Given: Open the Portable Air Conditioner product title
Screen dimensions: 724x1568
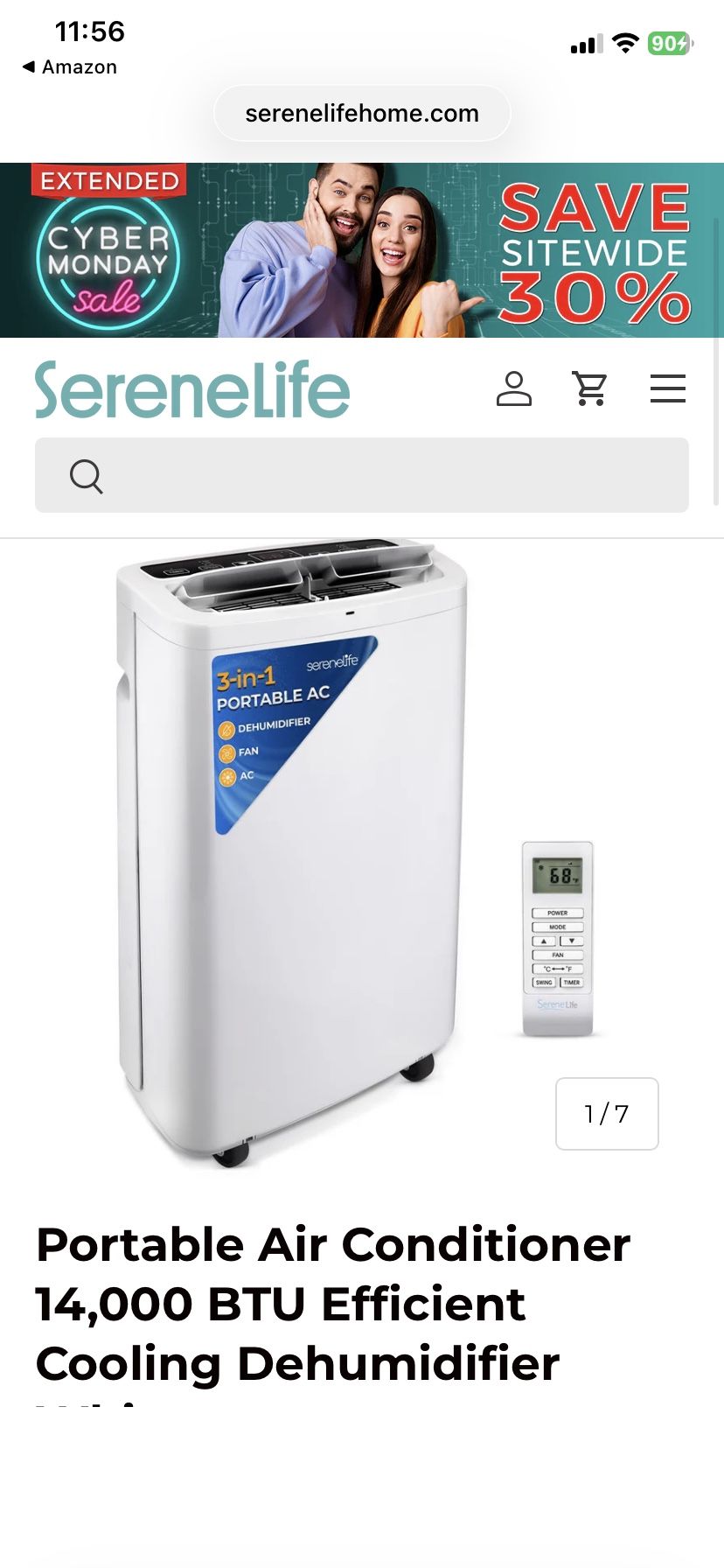Looking at the screenshot, I should (332, 1303).
